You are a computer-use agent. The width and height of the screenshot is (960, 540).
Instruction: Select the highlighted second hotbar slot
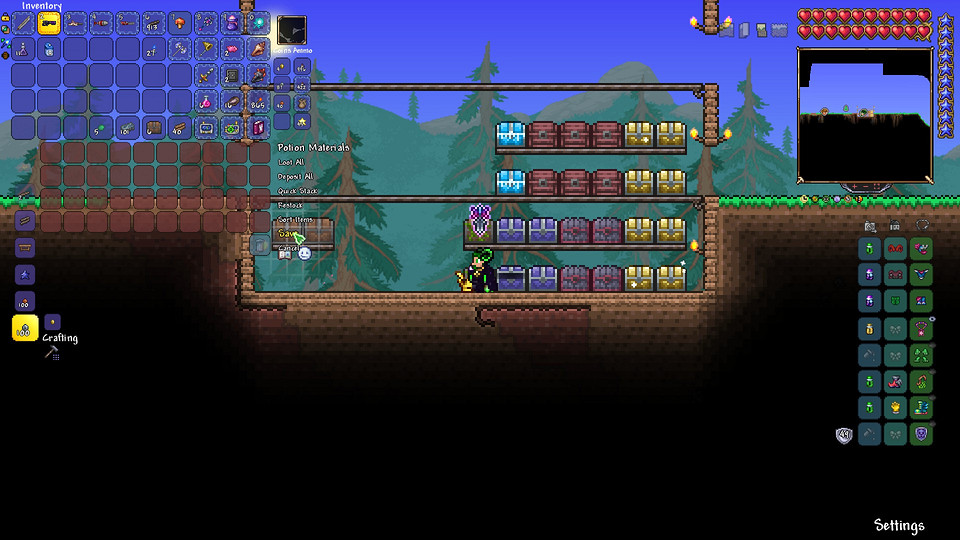pyautogui.click(x=49, y=23)
